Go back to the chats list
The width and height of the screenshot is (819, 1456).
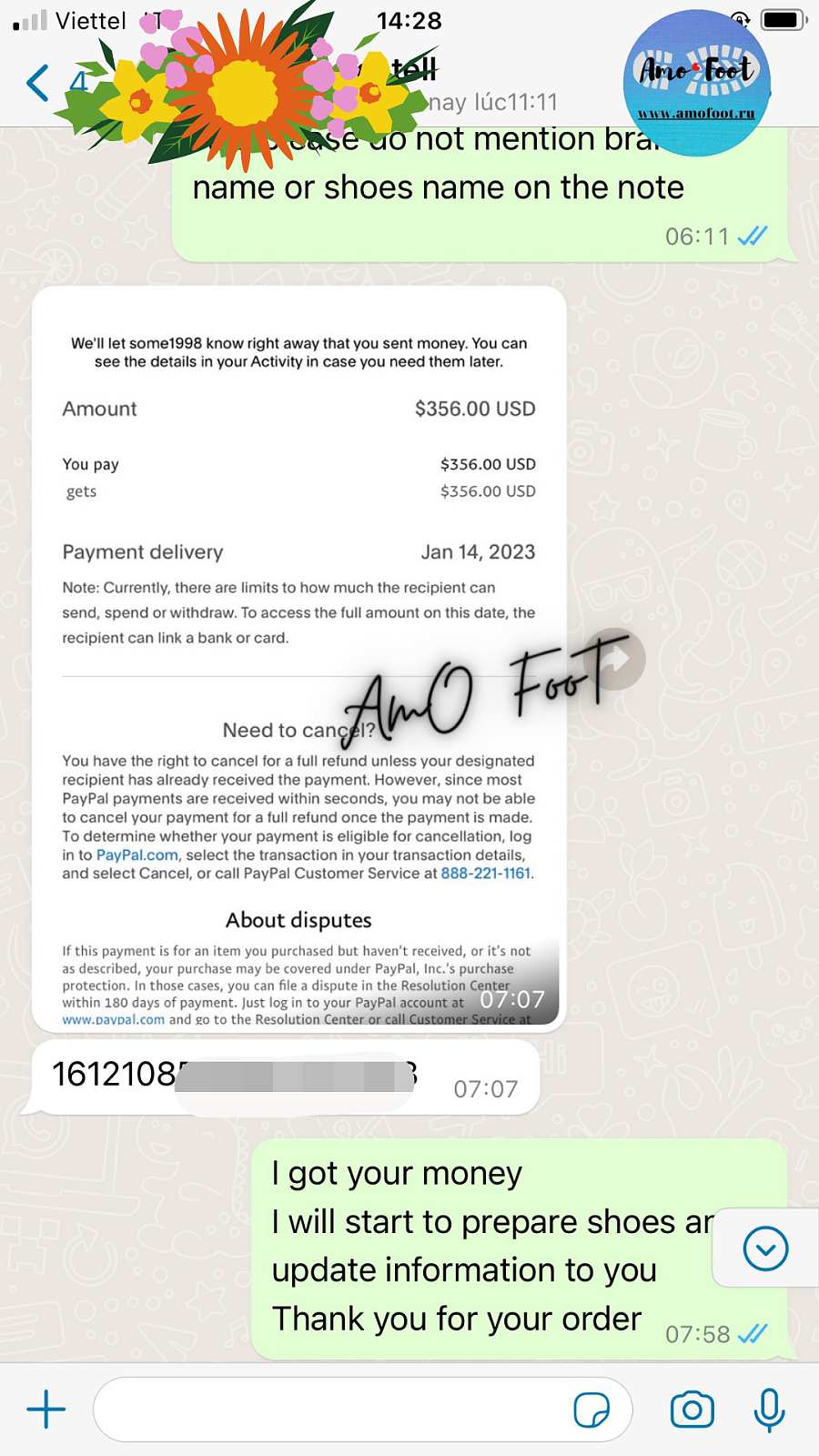pos(38,83)
